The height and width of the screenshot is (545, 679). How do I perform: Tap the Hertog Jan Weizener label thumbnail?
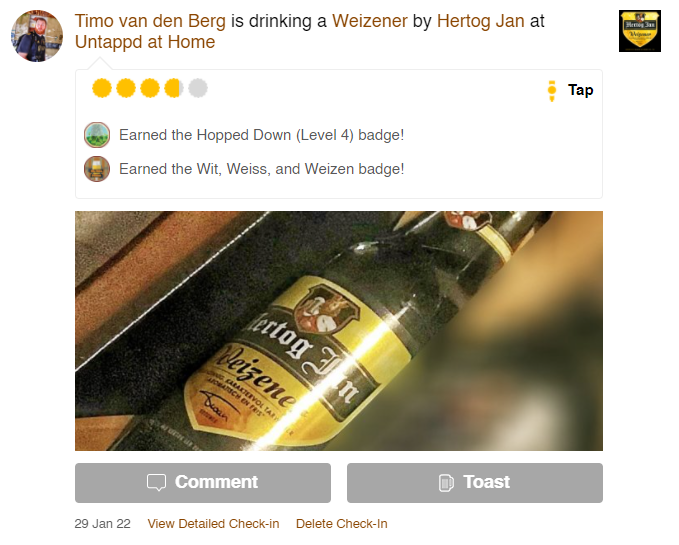[x=639, y=31]
